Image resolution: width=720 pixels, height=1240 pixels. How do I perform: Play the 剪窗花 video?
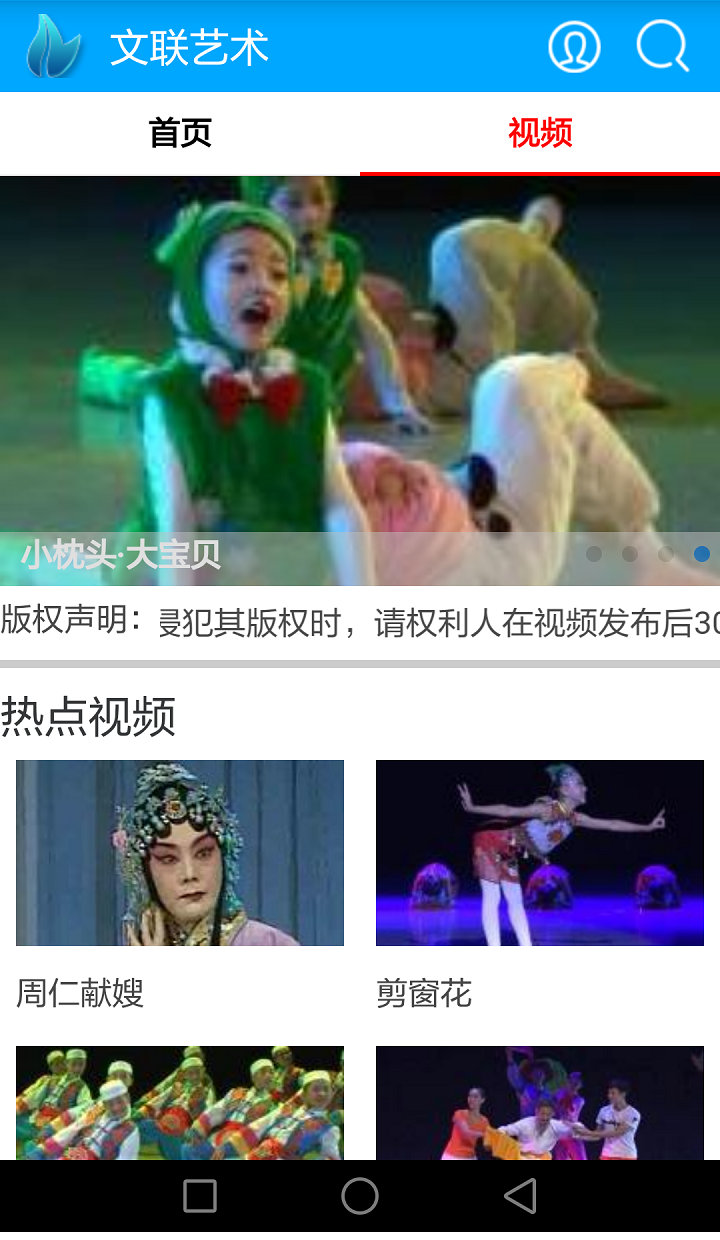pyautogui.click(x=540, y=853)
